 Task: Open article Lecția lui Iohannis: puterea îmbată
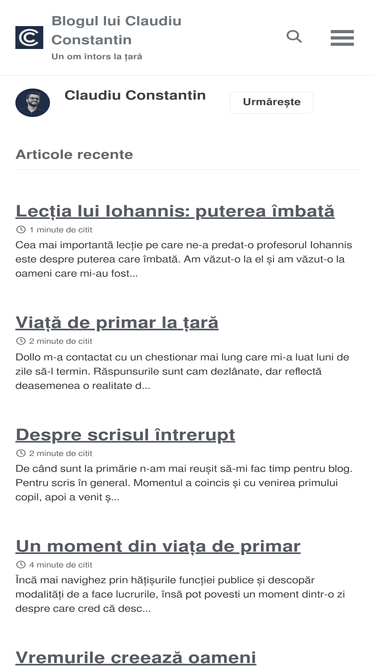tap(175, 211)
